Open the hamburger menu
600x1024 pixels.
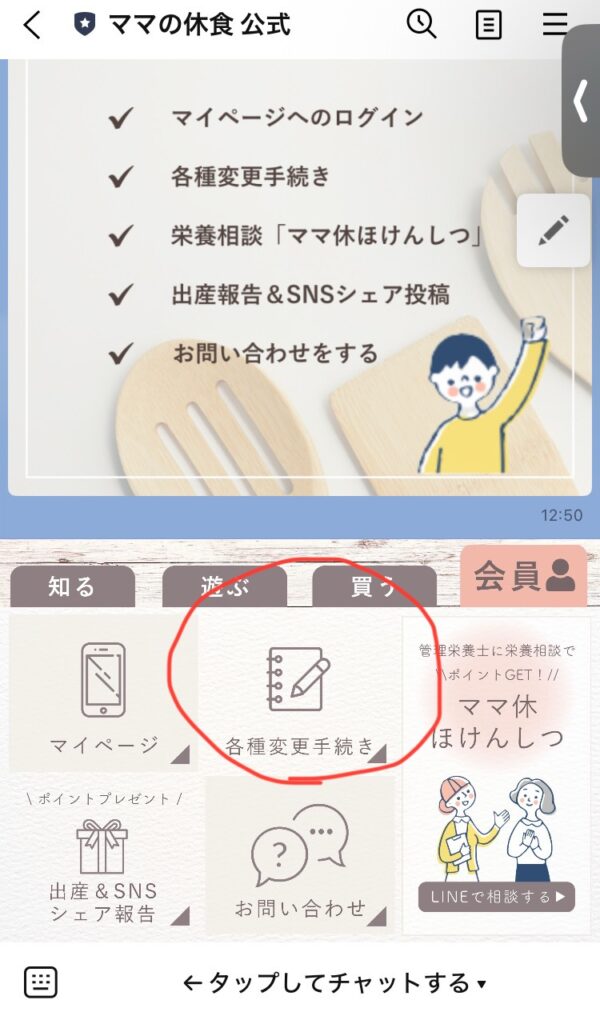(555, 24)
